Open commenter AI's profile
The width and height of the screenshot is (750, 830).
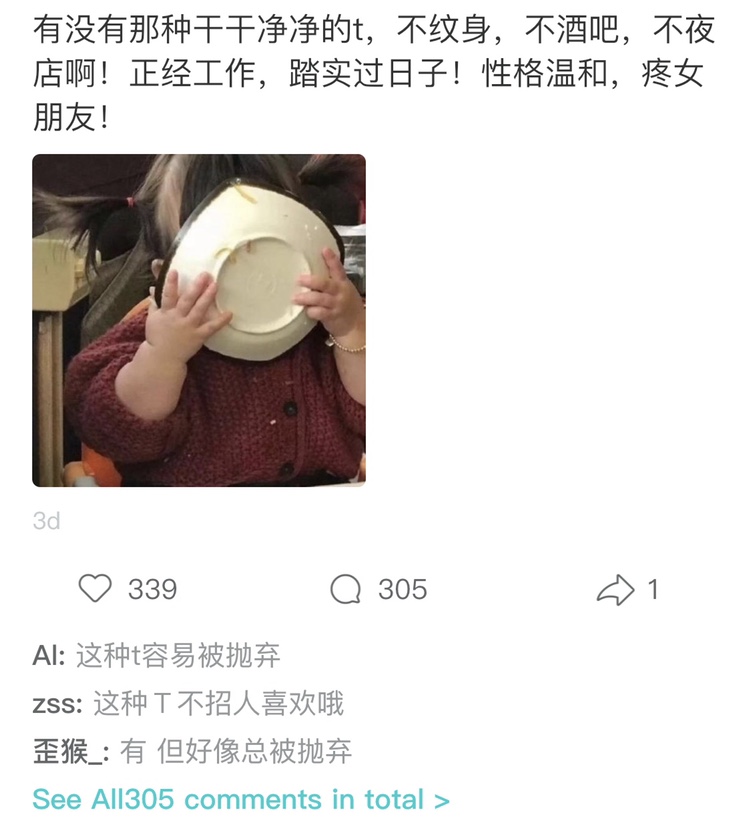pos(48,656)
